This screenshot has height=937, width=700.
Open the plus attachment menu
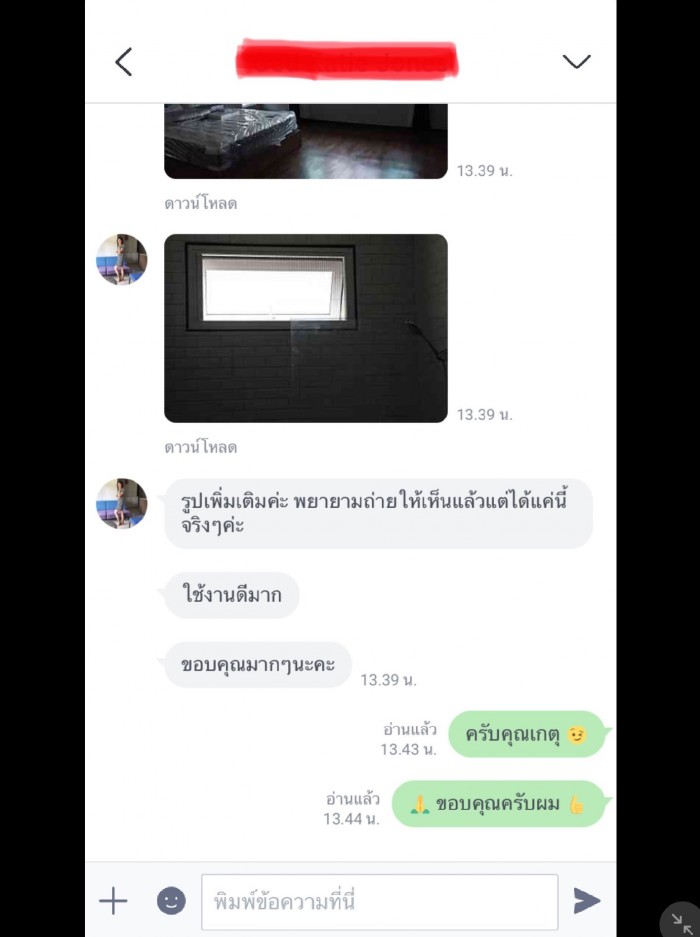[x=113, y=901]
